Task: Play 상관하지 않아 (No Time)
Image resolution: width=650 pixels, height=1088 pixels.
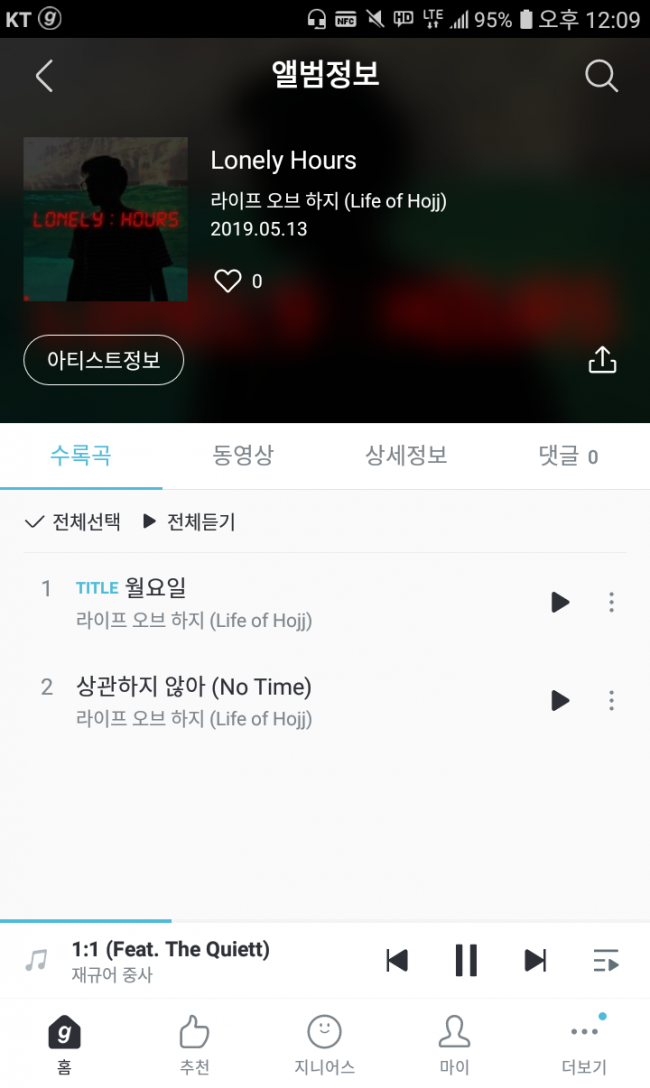Action: [x=560, y=701]
